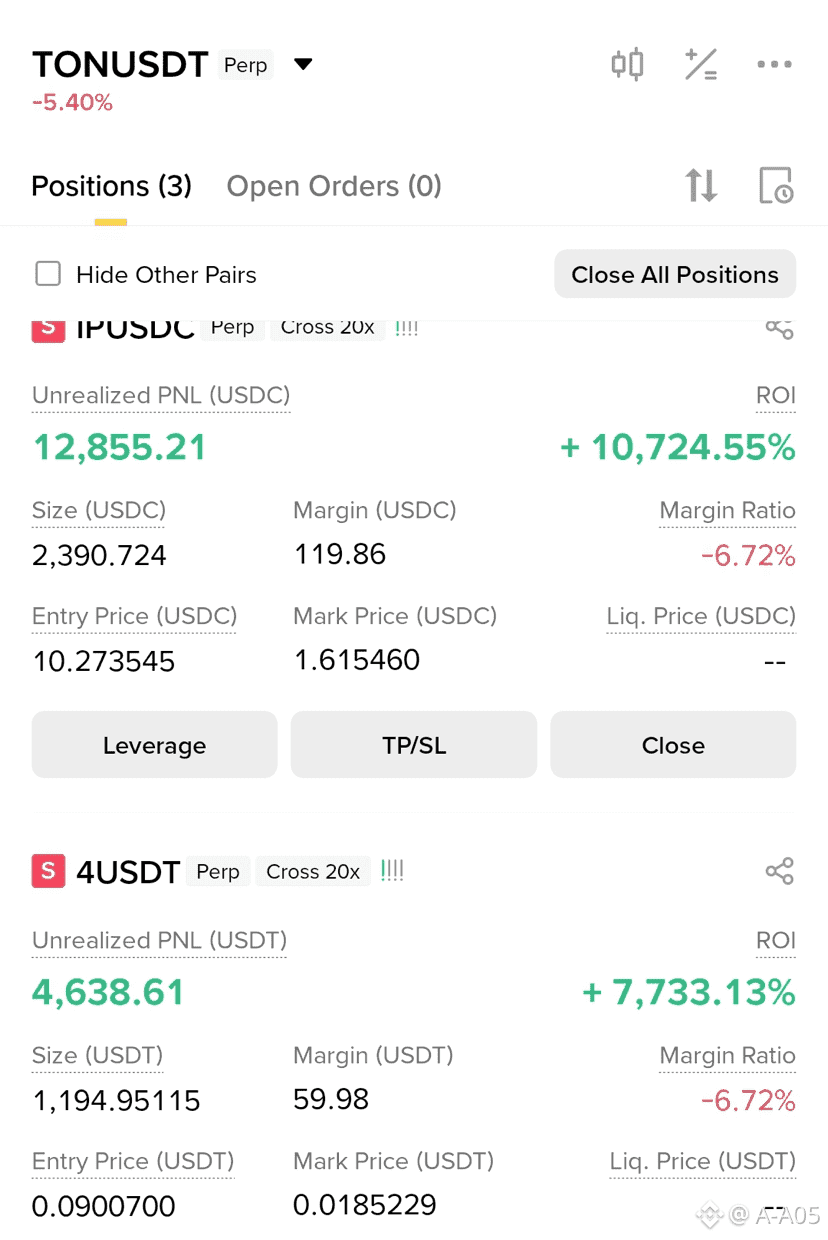Click Close All Positions
Screen dimensions: 828x1240
tap(674, 273)
